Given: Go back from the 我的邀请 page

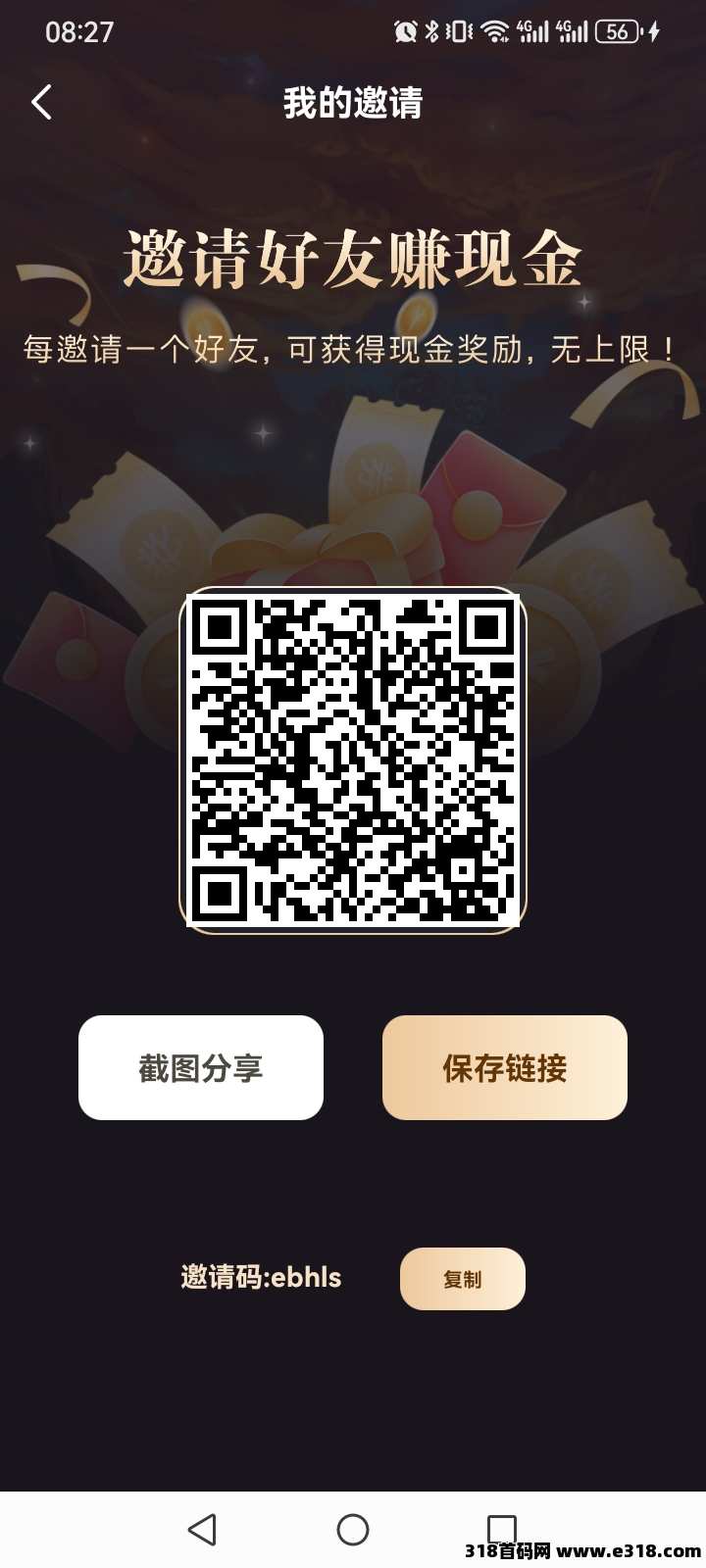Looking at the screenshot, I should tap(41, 102).
